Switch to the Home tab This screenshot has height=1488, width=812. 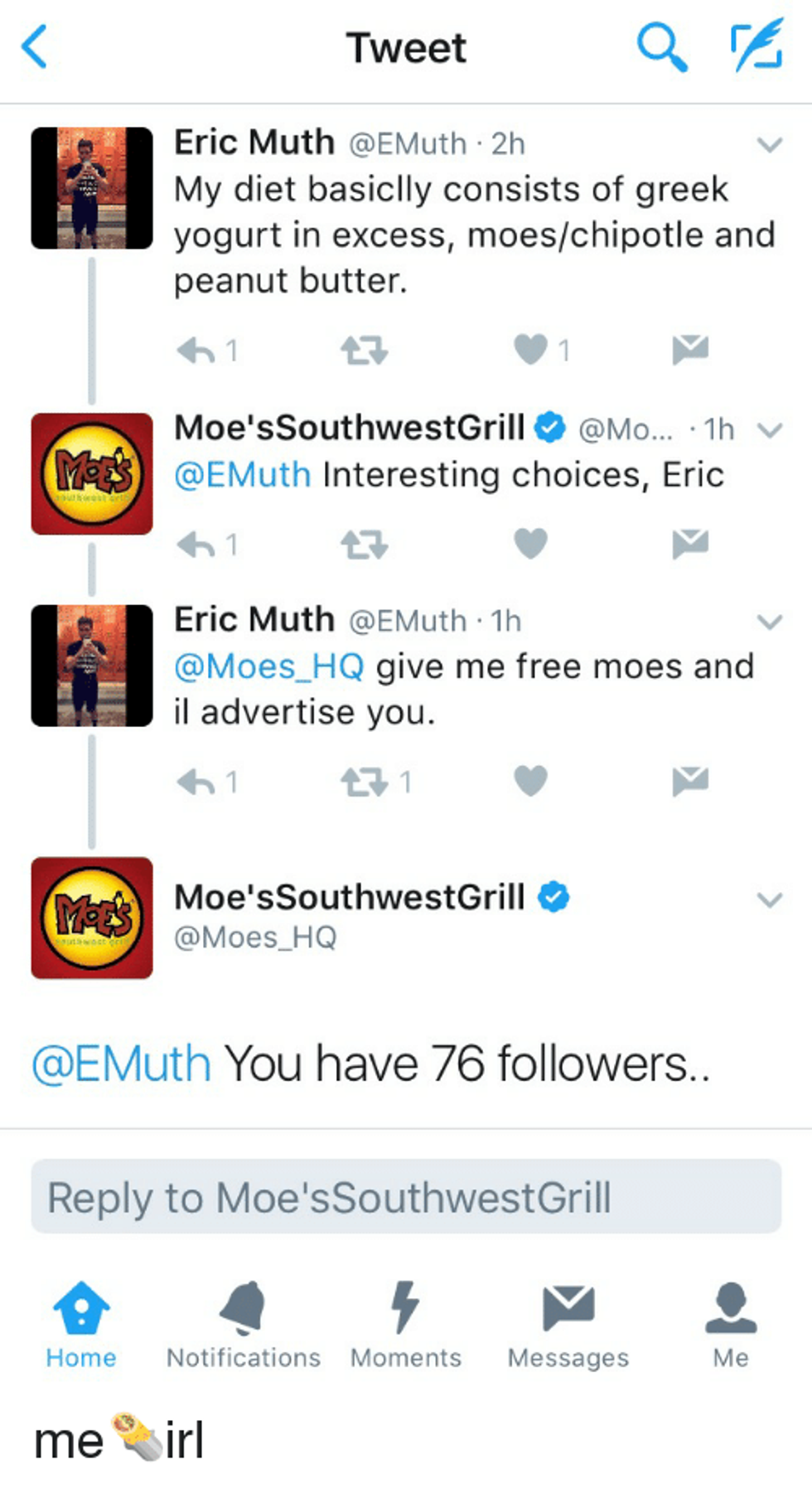click(x=81, y=1324)
